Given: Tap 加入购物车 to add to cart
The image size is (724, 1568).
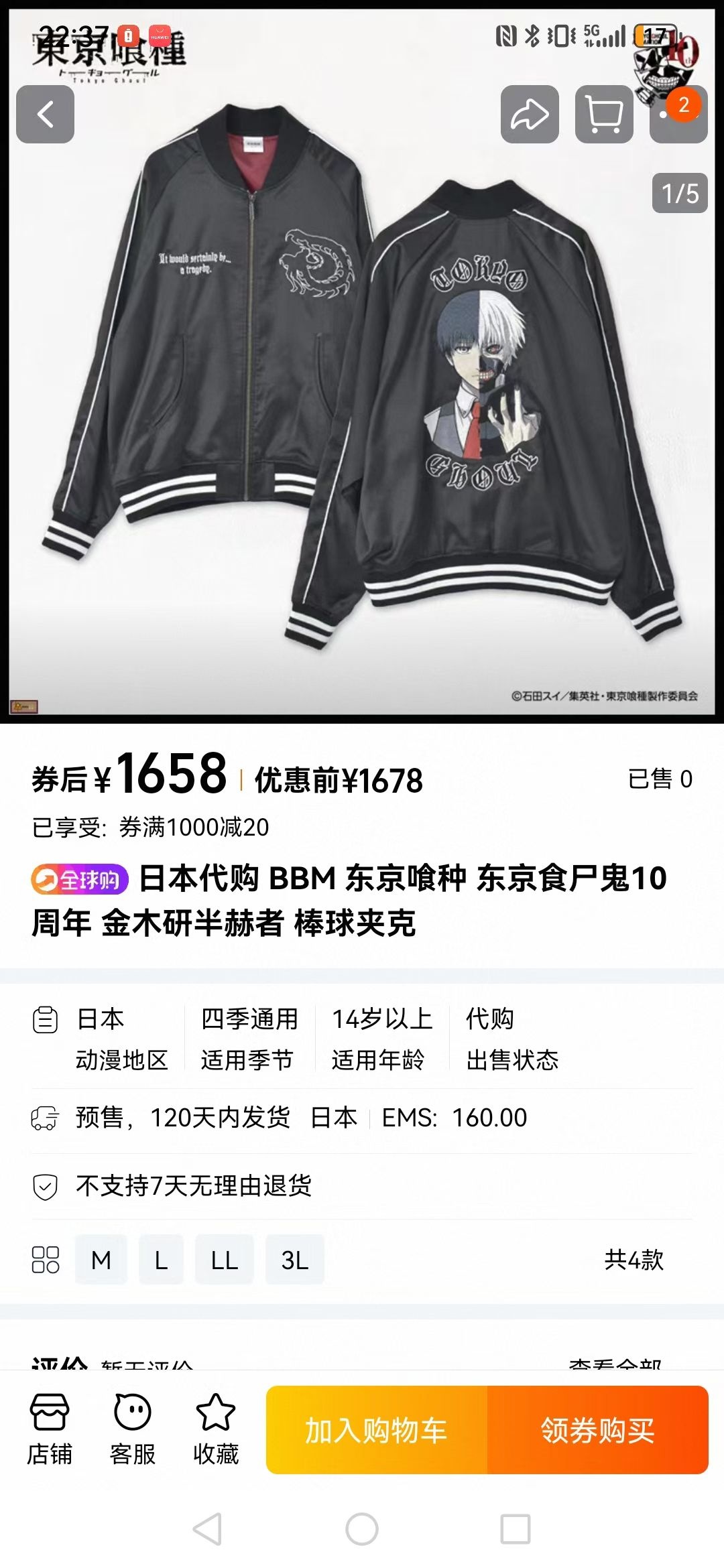Looking at the screenshot, I should tap(376, 1430).
